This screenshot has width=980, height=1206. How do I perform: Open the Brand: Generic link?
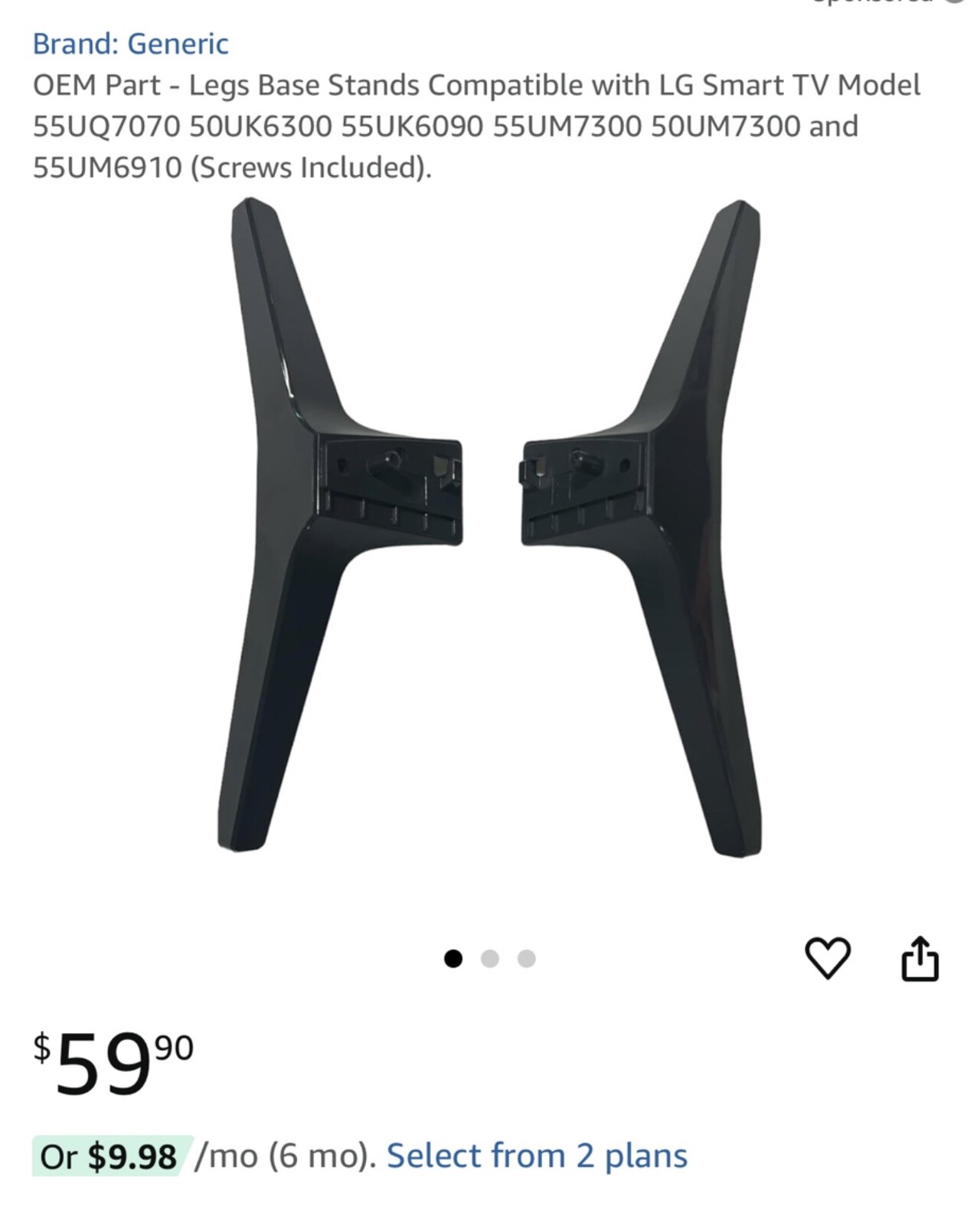130,44
